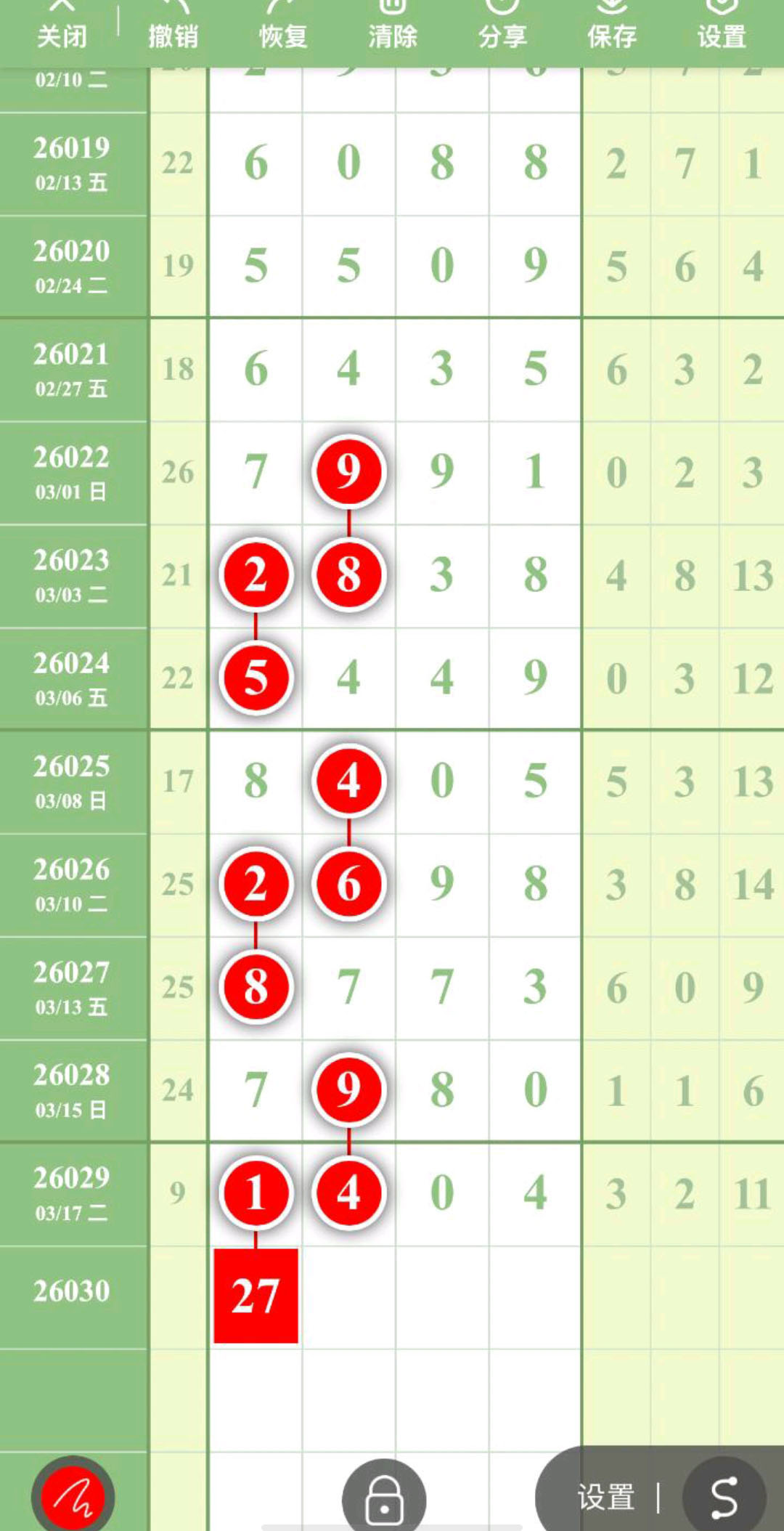
Task: Tap the S button beside 设置
Action: coord(724,1498)
